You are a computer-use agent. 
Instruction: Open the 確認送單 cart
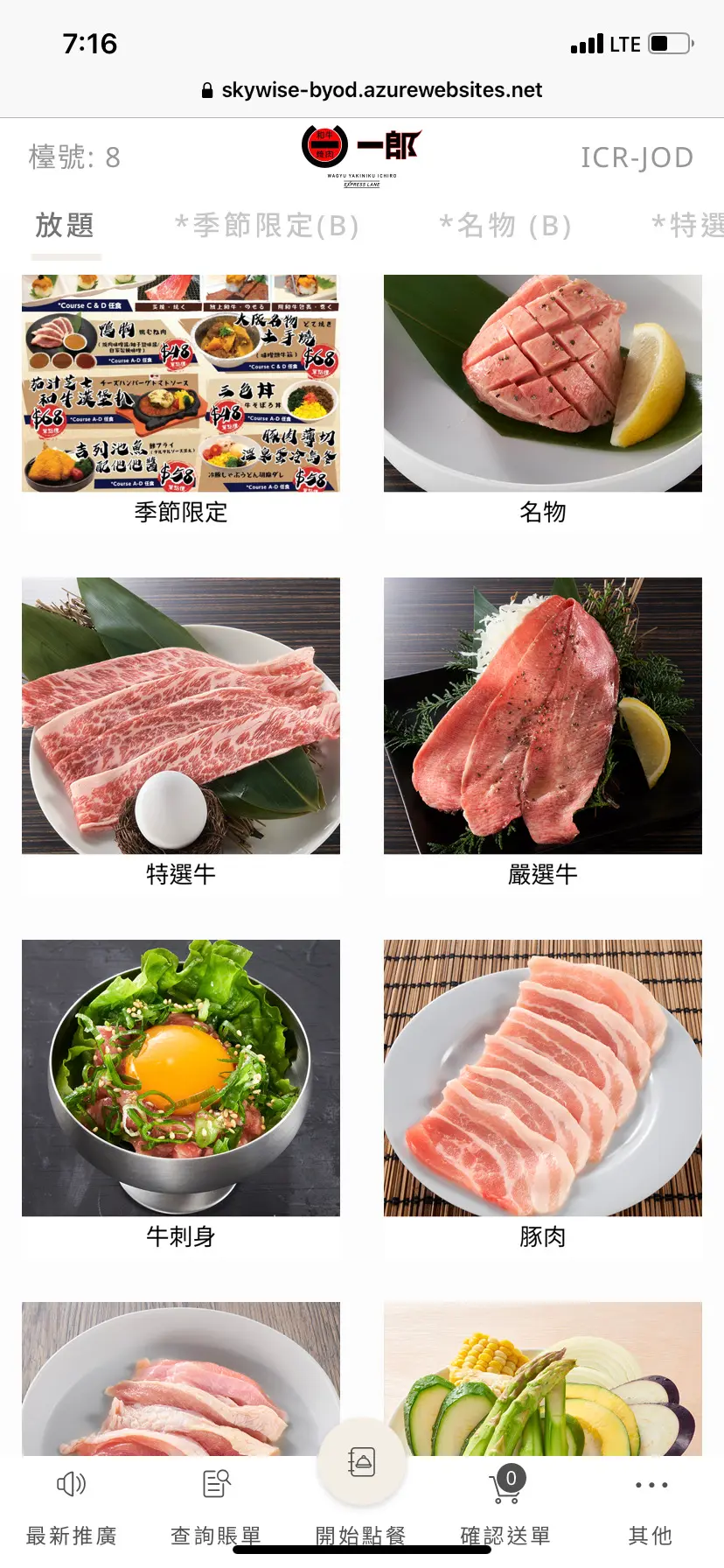[505, 1505]
